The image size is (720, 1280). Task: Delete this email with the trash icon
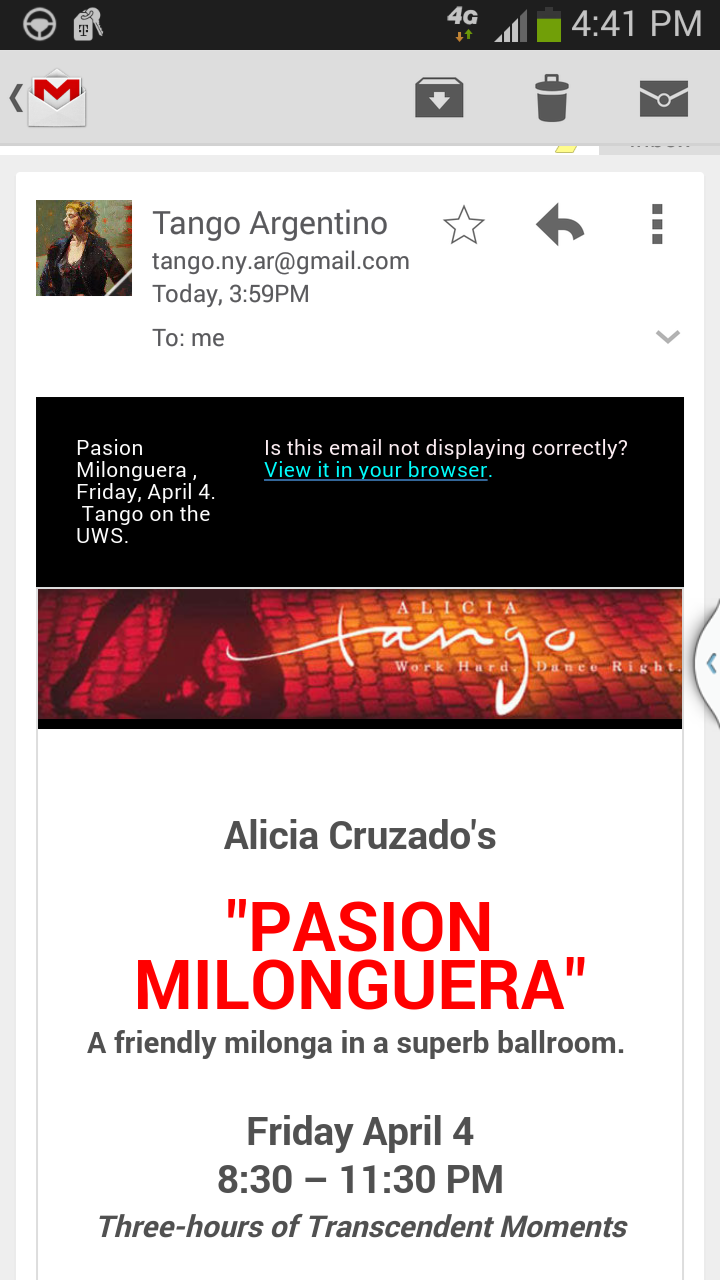tap(551, 98)
